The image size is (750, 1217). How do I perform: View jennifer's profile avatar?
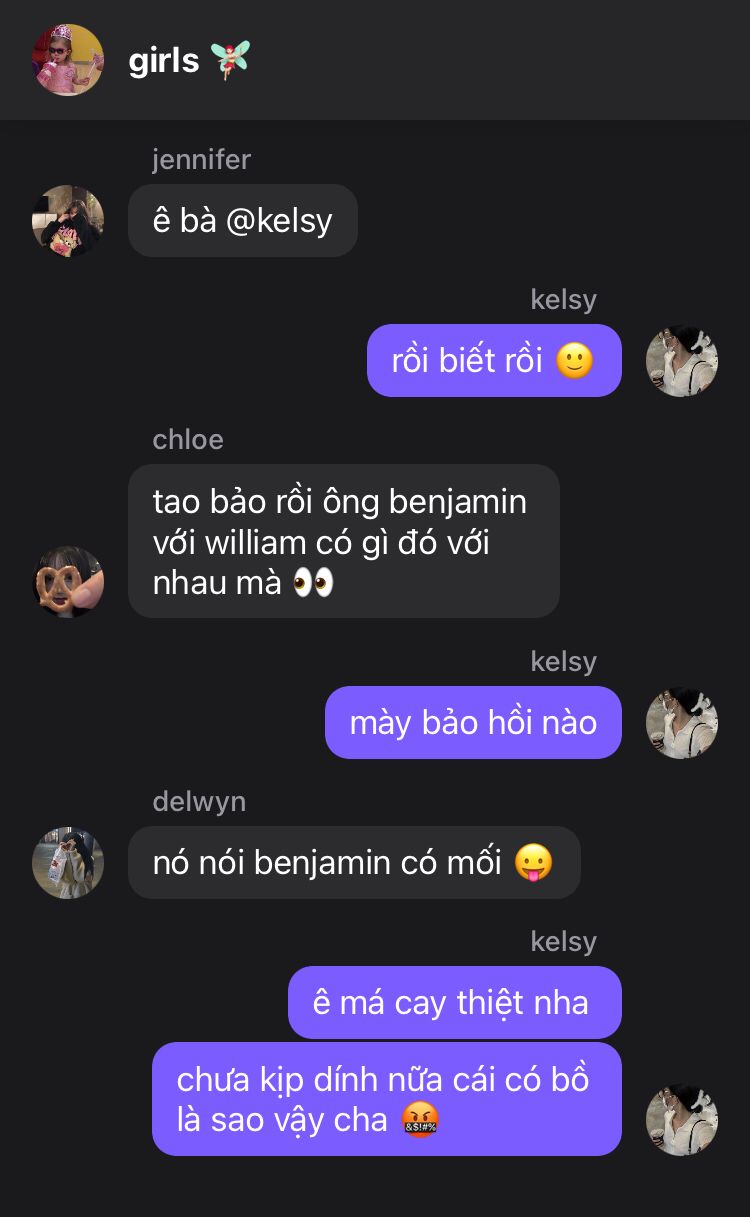tap(68, 221)
